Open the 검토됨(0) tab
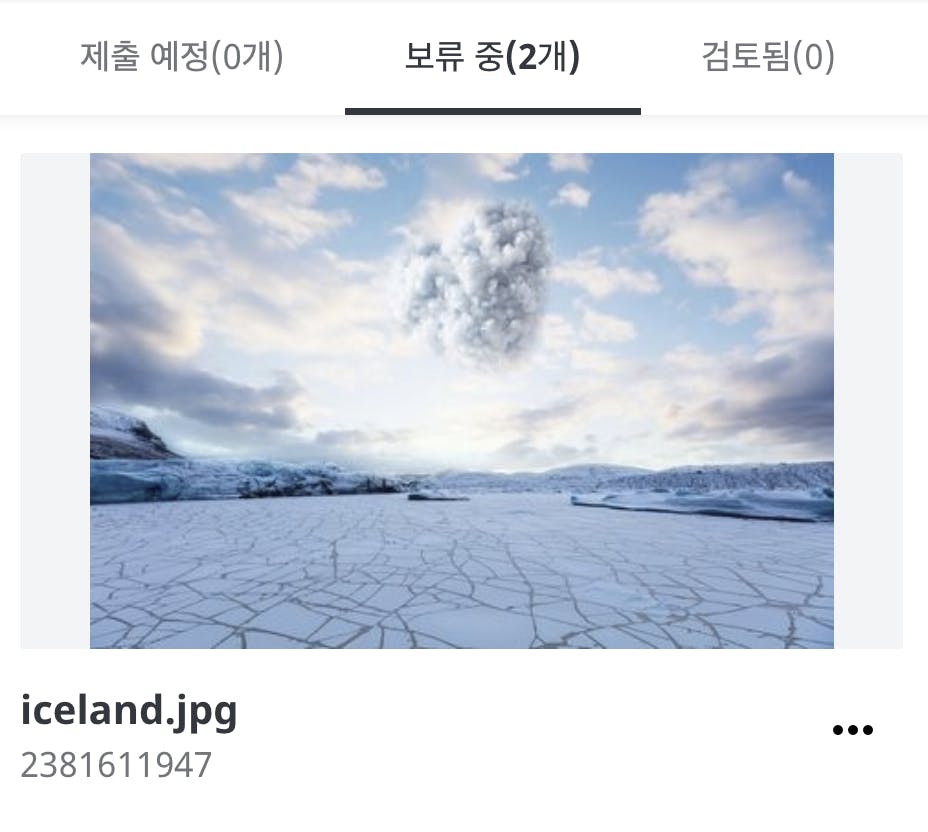The width and height of the screenshot is (928, 832). (x=768, y=58)
